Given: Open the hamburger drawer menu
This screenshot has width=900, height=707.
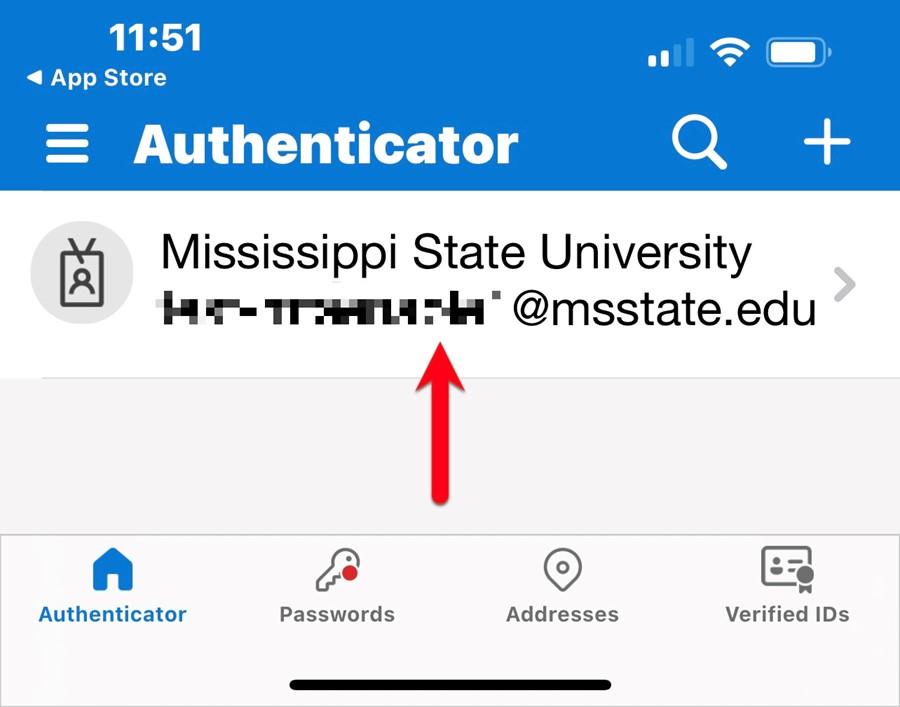Looking at the screenshot, I should pyautogui.click(x=67, y=144).
